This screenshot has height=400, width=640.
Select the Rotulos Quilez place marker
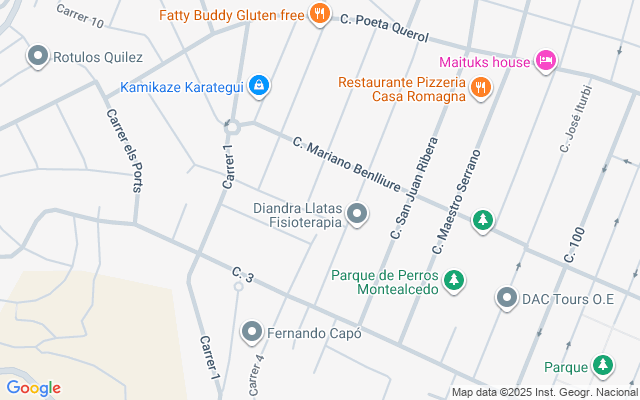(x=39, y=55)
